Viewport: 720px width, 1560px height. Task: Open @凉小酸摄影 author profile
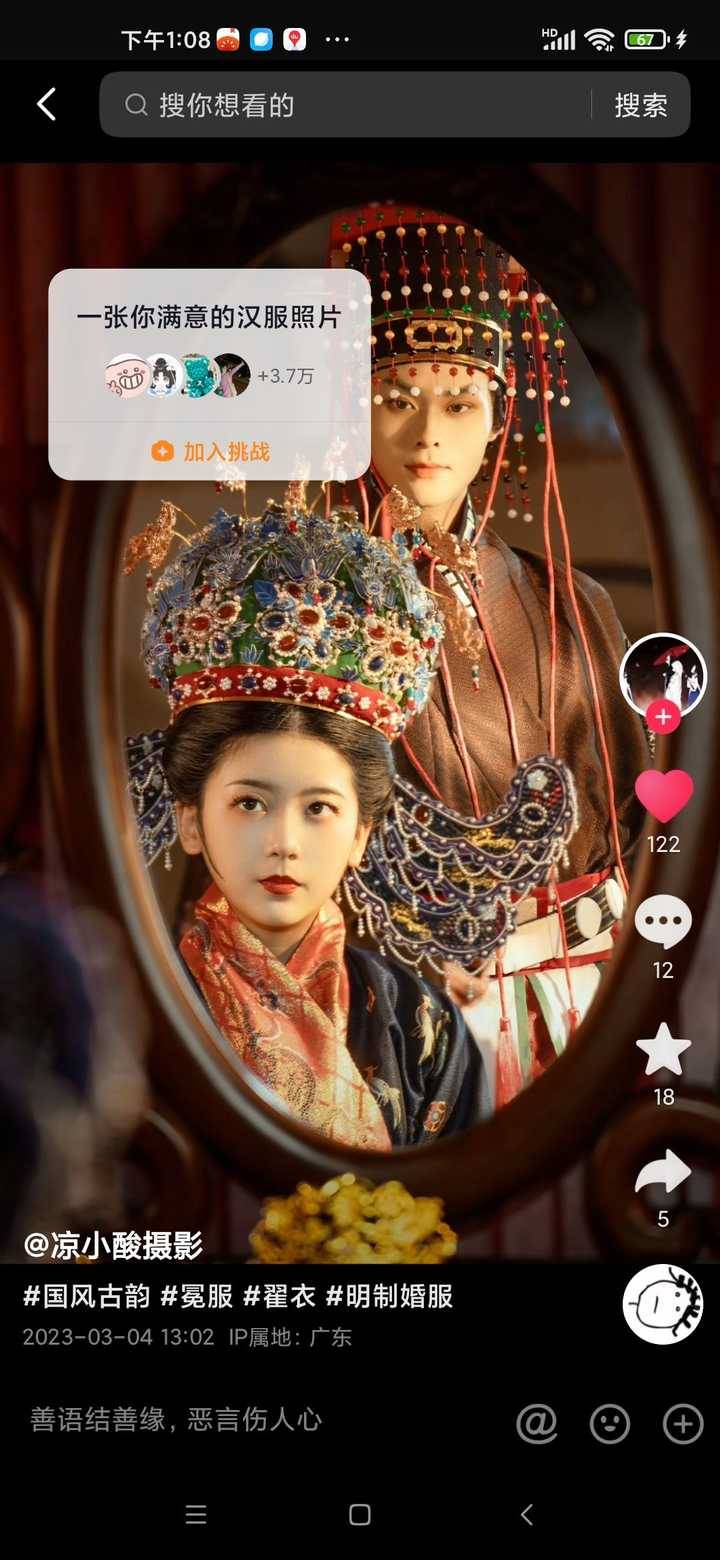coord(113,1245)
